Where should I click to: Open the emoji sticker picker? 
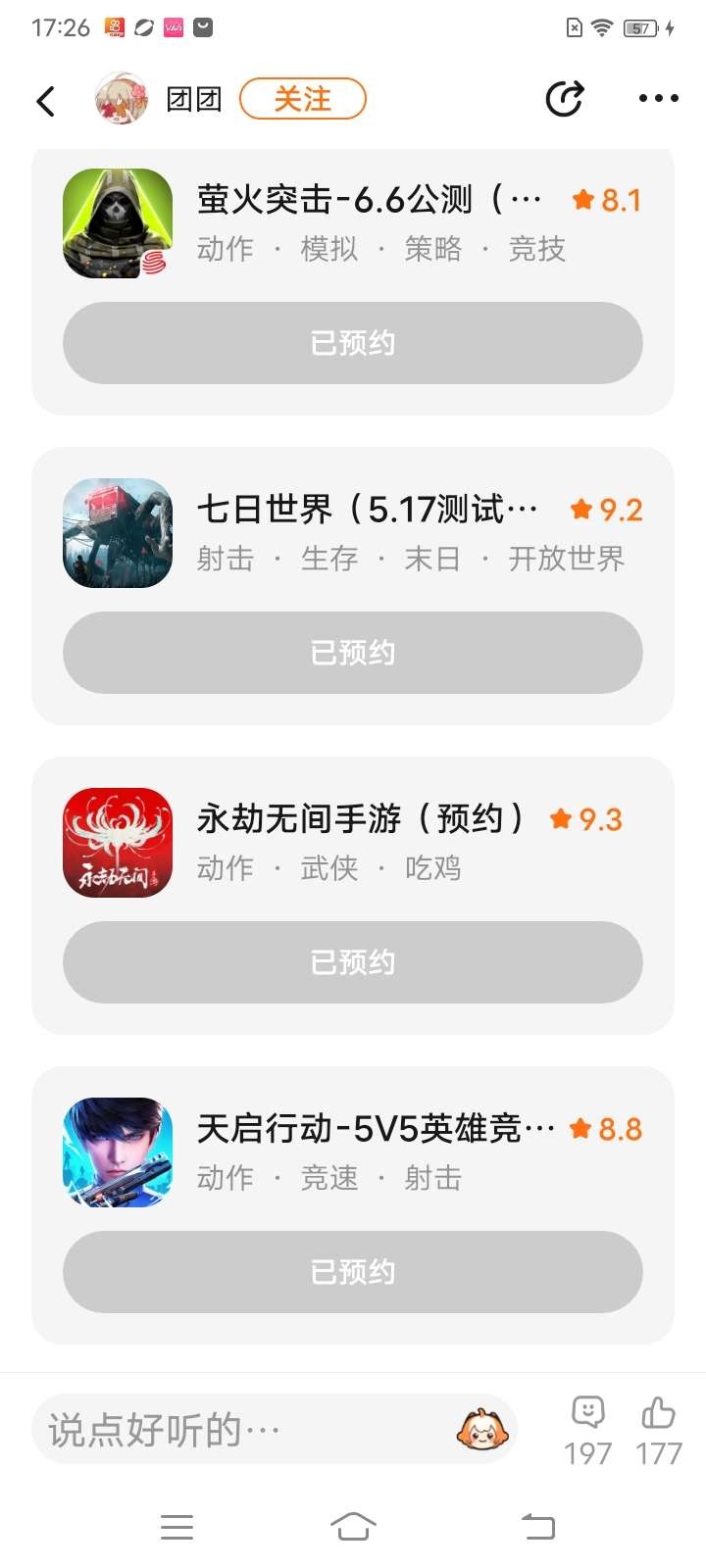tap(481, 1430)
